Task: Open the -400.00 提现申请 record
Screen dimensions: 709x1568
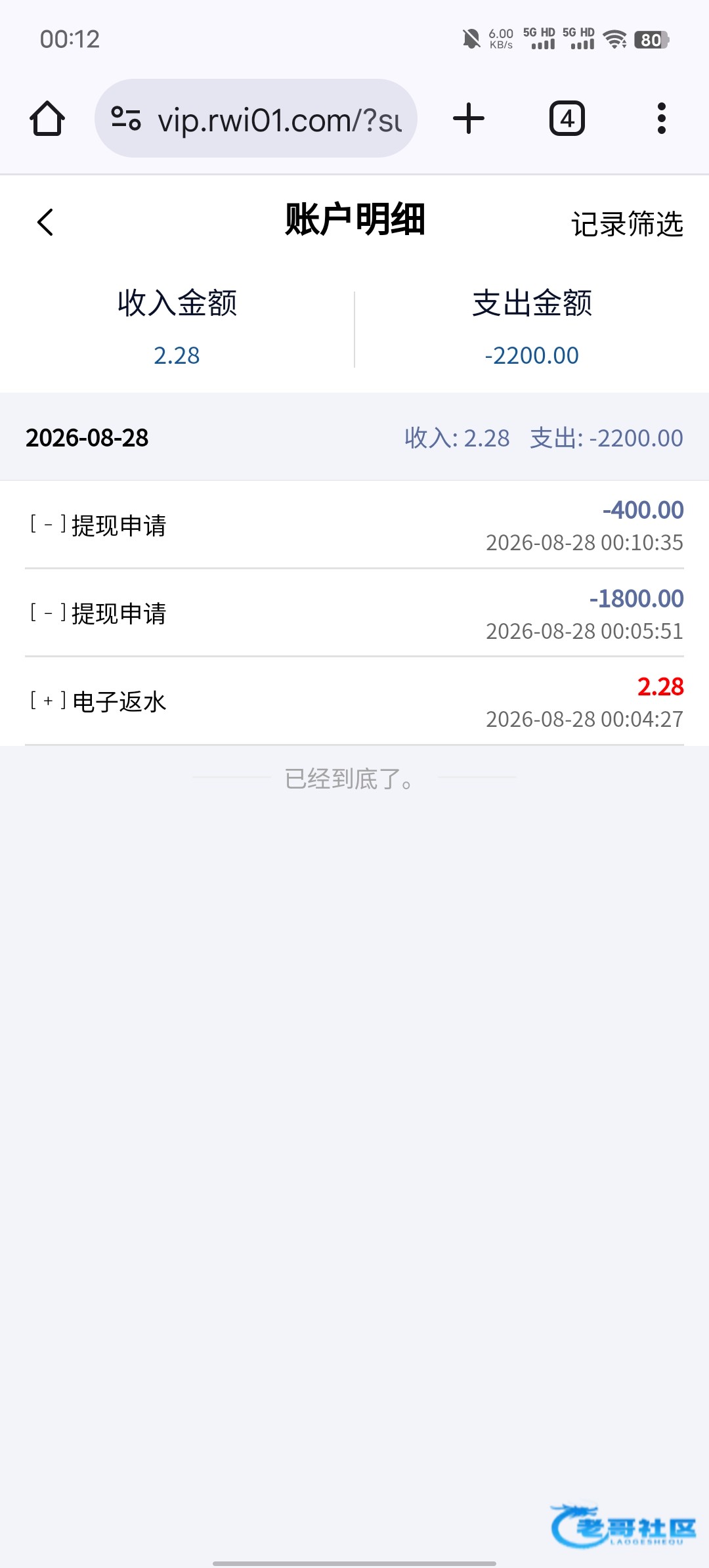Action: click(x=354, y=525)
